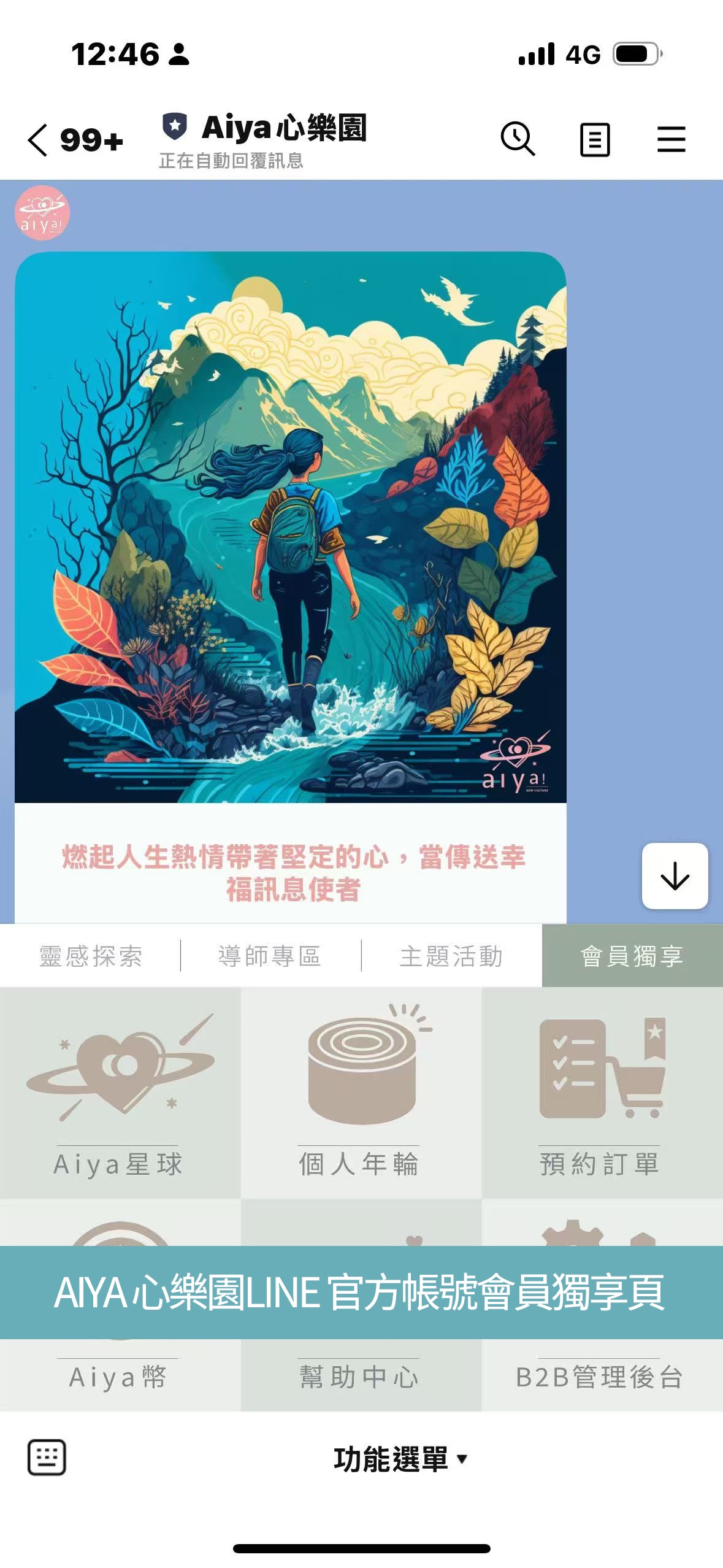
Task: Select the 會員獨享 tab
Action: point(632,956)
